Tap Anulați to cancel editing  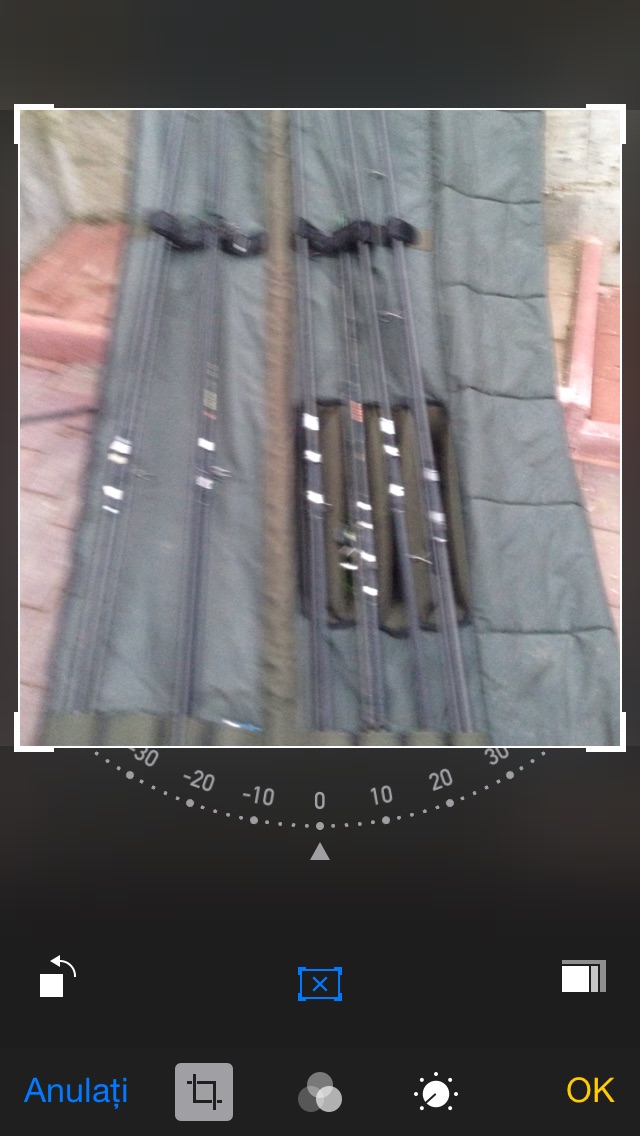76,1090
